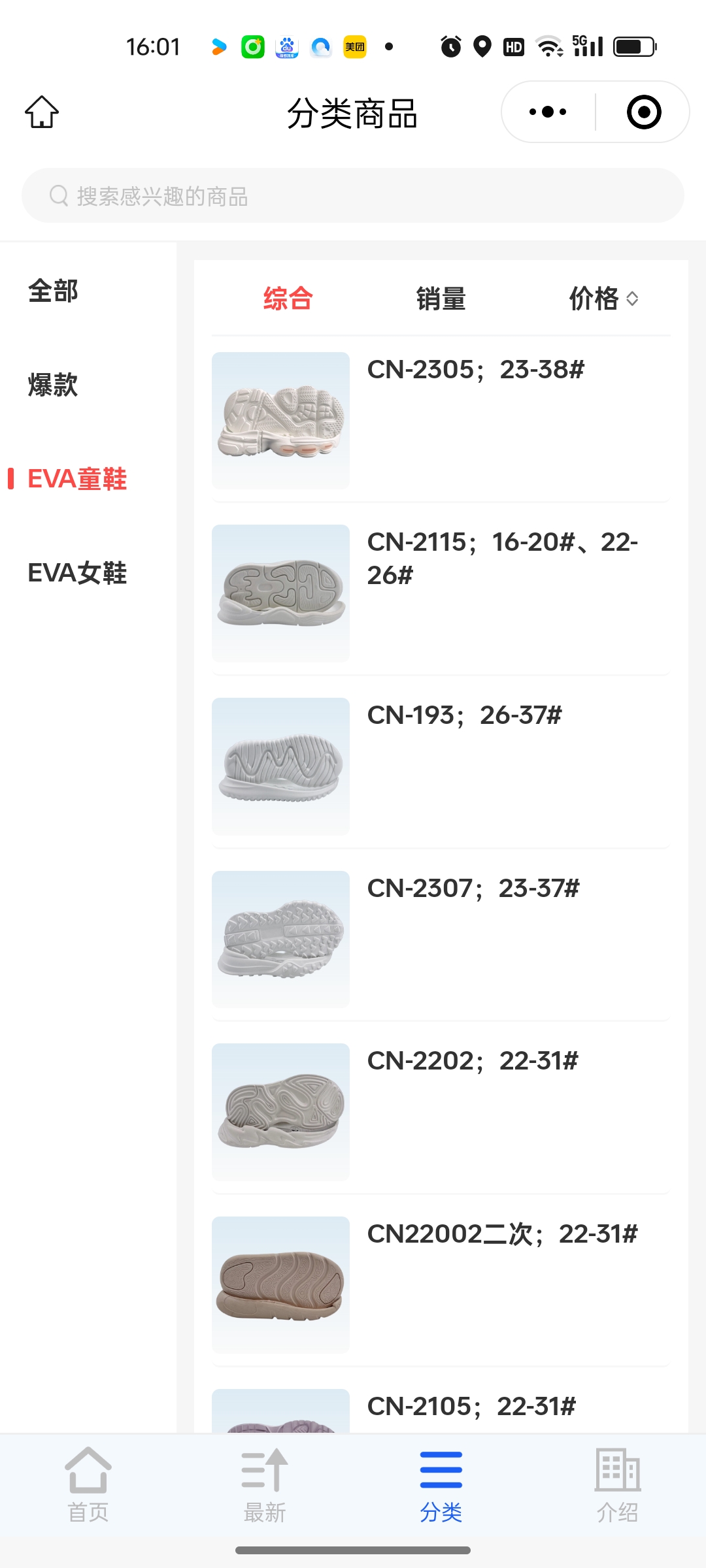Screen dimensions: 706x1568
Task: Open product CN22002二次; 22-31#
Action: pyautogui.click(x=441, y=1285)
